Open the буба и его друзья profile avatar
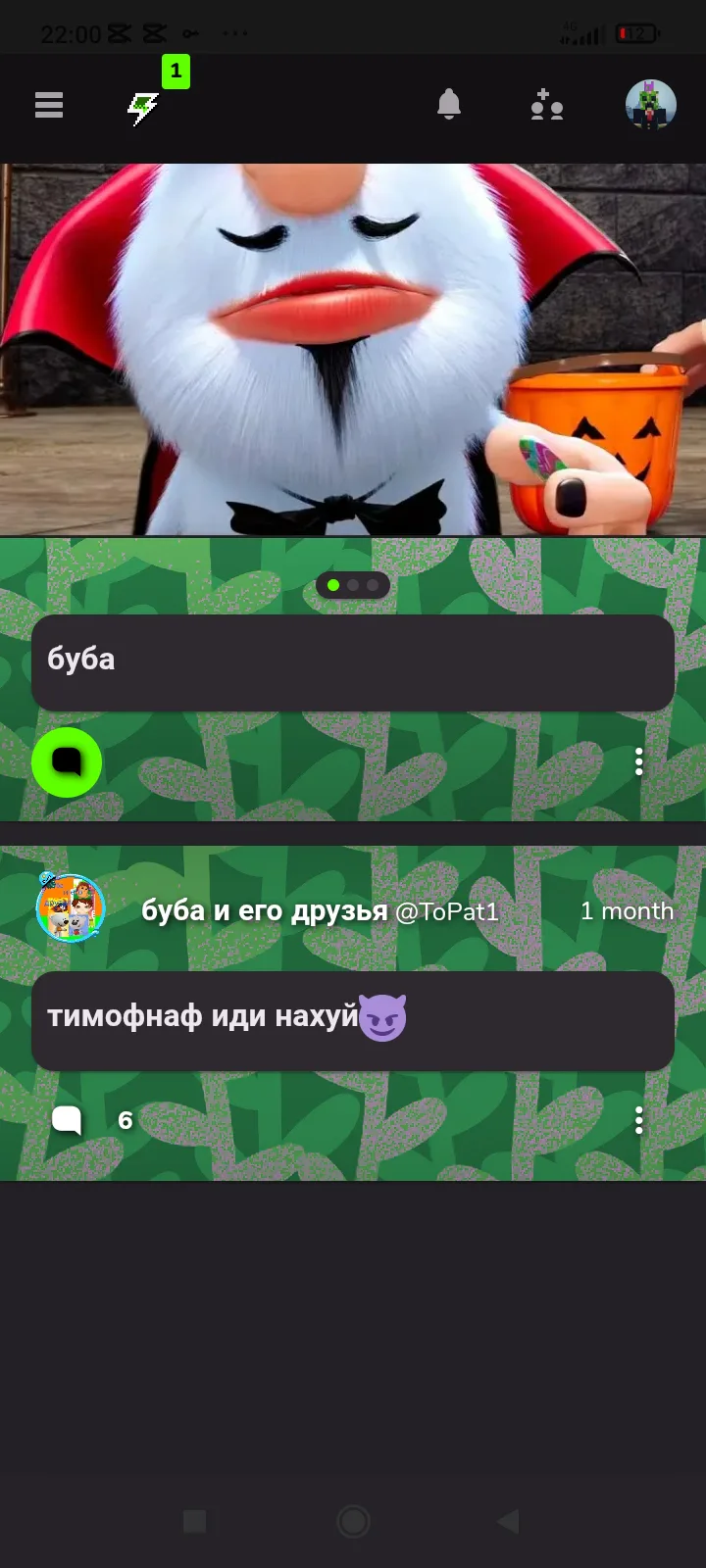Screen dimensions: 706x1568 [x=70, y=906]
